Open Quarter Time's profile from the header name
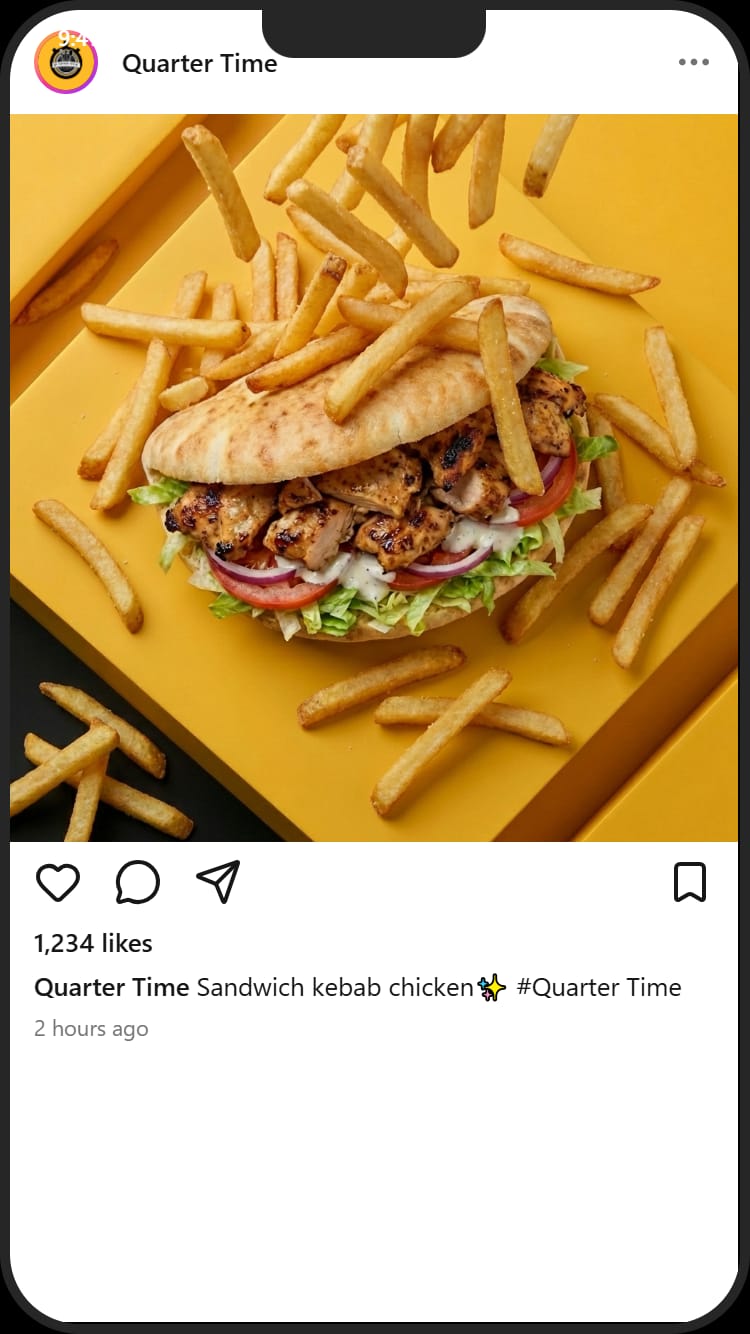Viewport: 750px width, 1334px height. click(x=199, y=63)
